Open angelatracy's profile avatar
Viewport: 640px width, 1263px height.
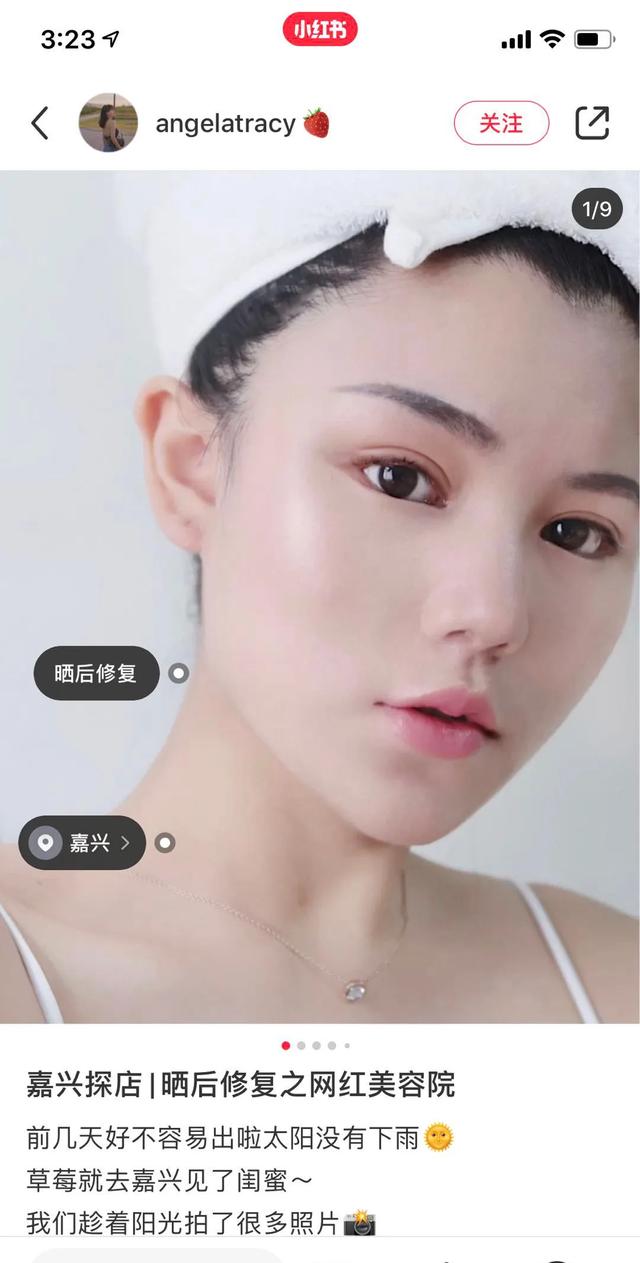(108, 123)
